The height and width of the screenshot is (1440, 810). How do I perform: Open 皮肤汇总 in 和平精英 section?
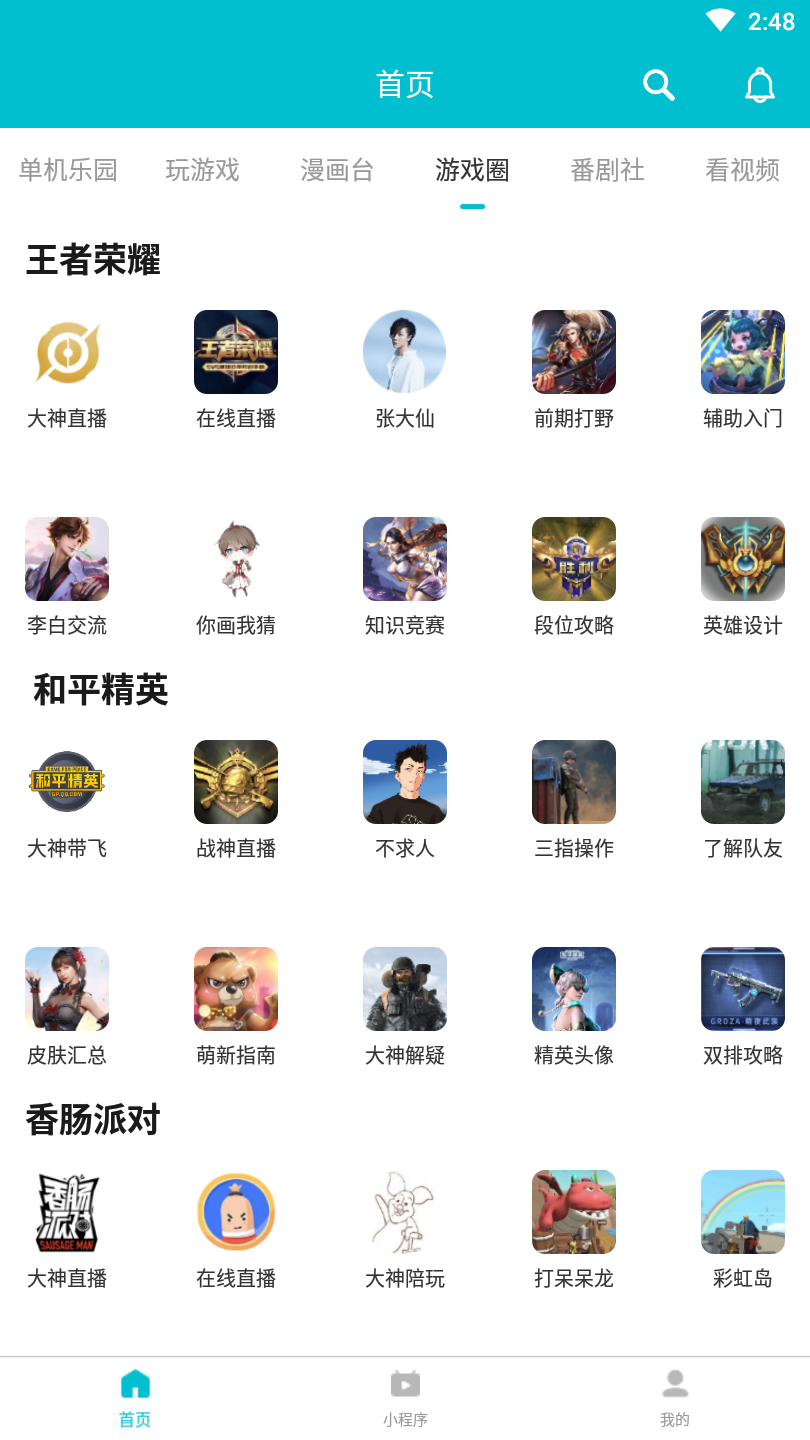pyautogui.click(x=67, y=989)
